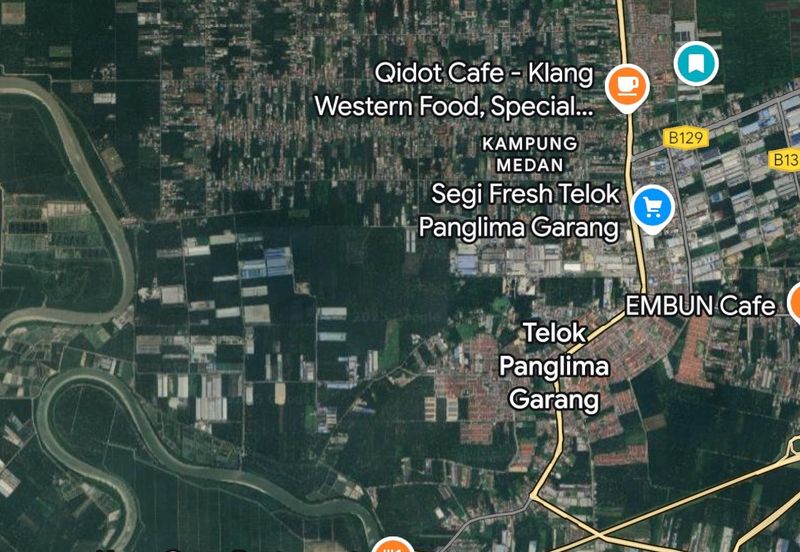Image resolution: width=800 pixels, height=552 pixels.
Task: Open the EMBUN Cafe marker
Action: 796,302
